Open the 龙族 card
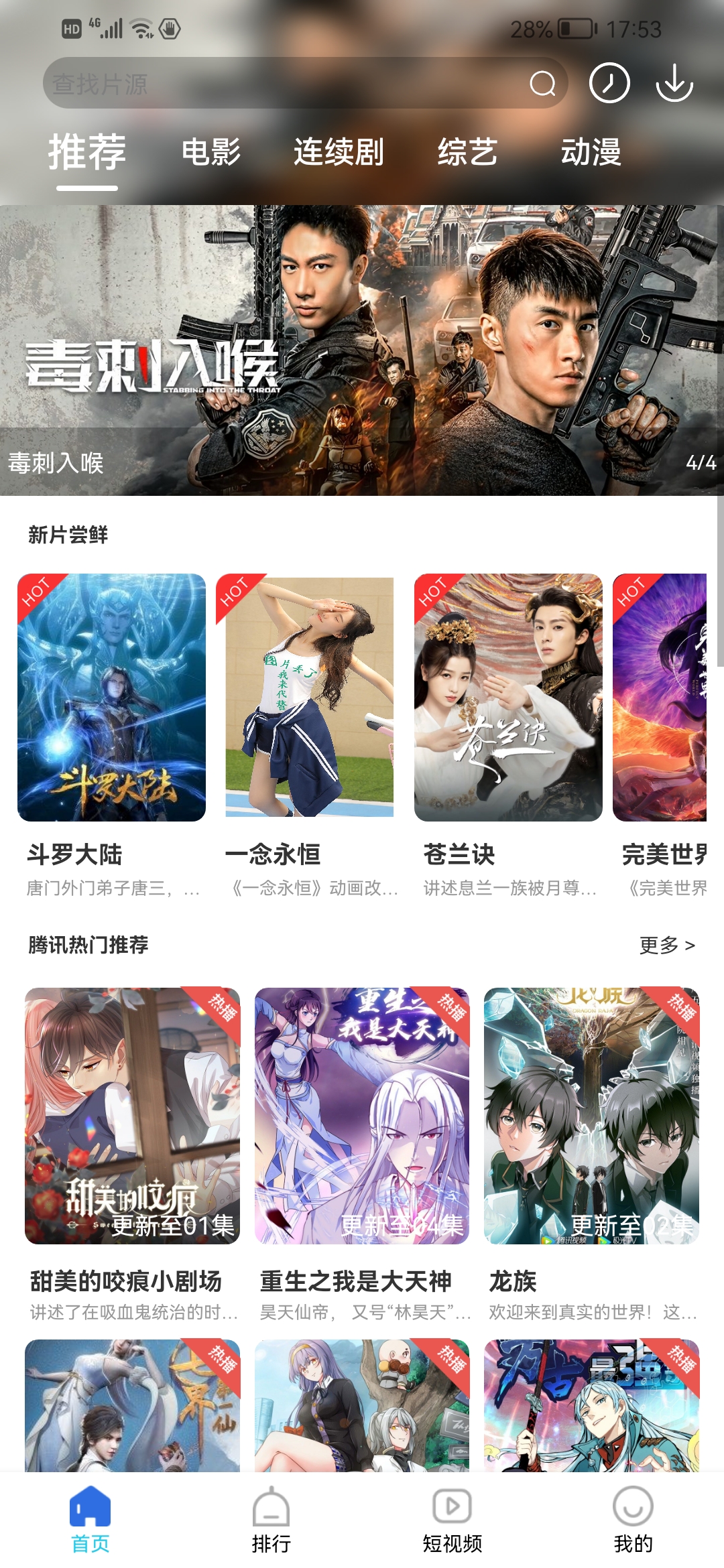 (591, 1116)
